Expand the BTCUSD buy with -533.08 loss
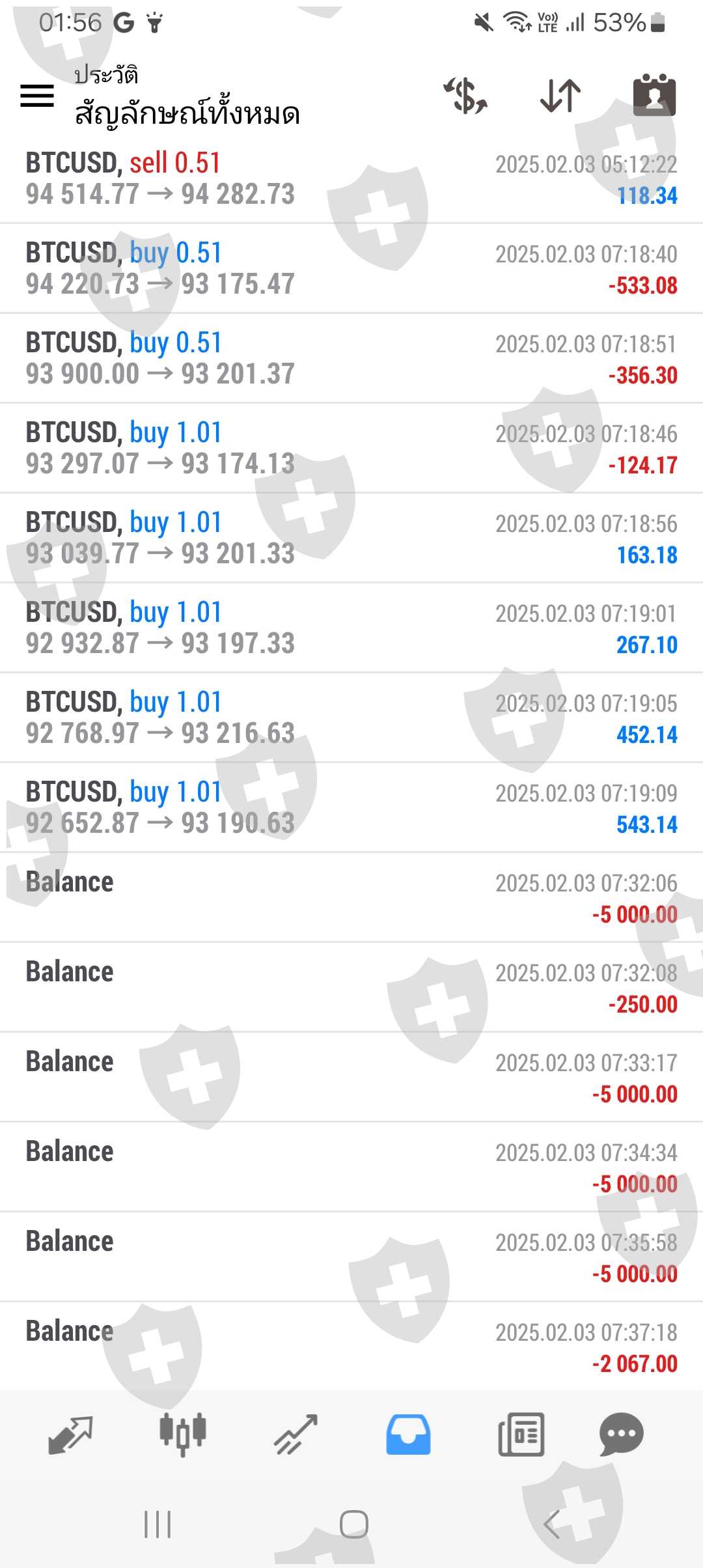This screenshot has width=703, height=1568. (x=351, y=268)
